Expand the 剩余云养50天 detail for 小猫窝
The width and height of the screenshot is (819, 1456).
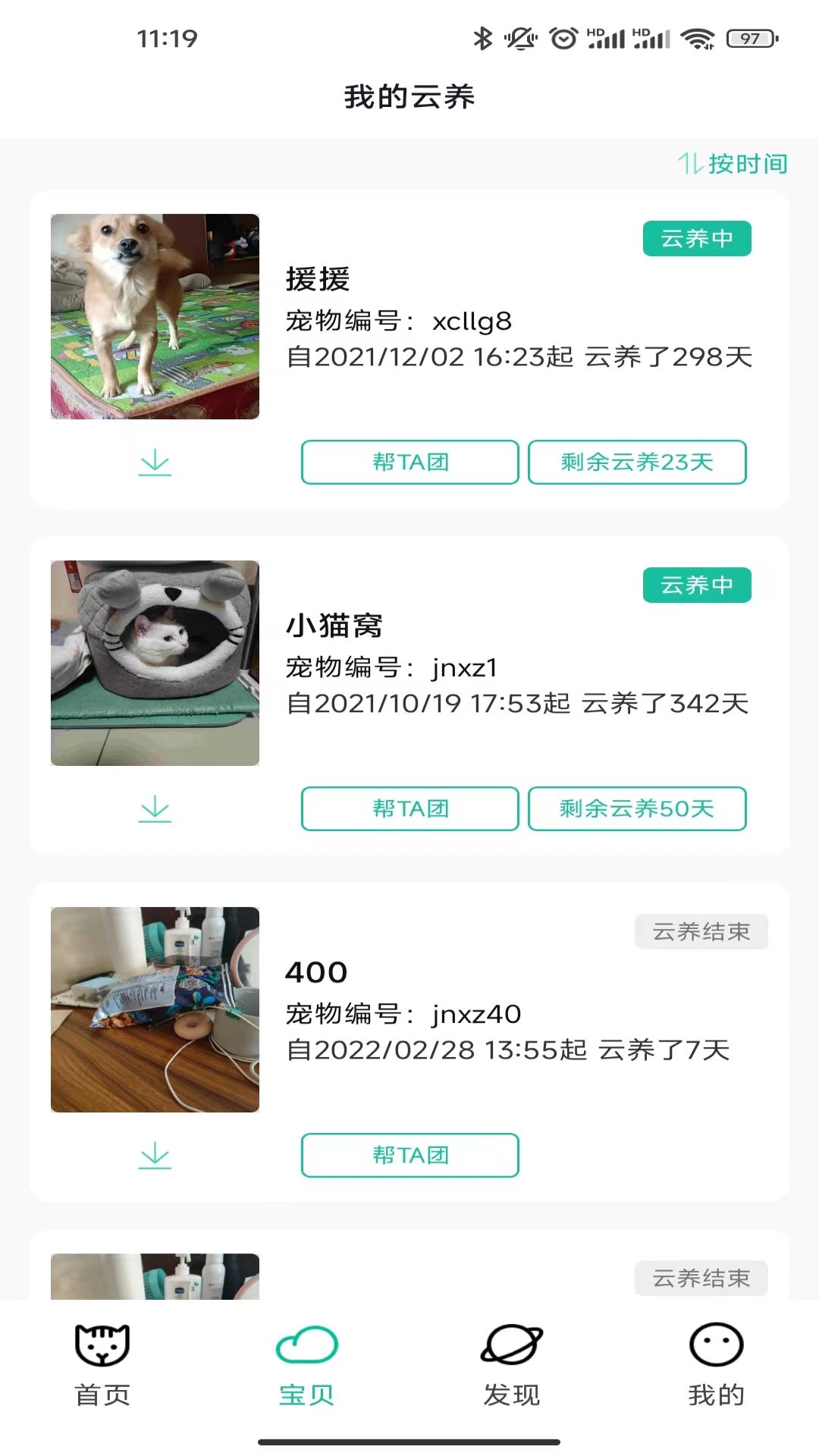point(637,808)
